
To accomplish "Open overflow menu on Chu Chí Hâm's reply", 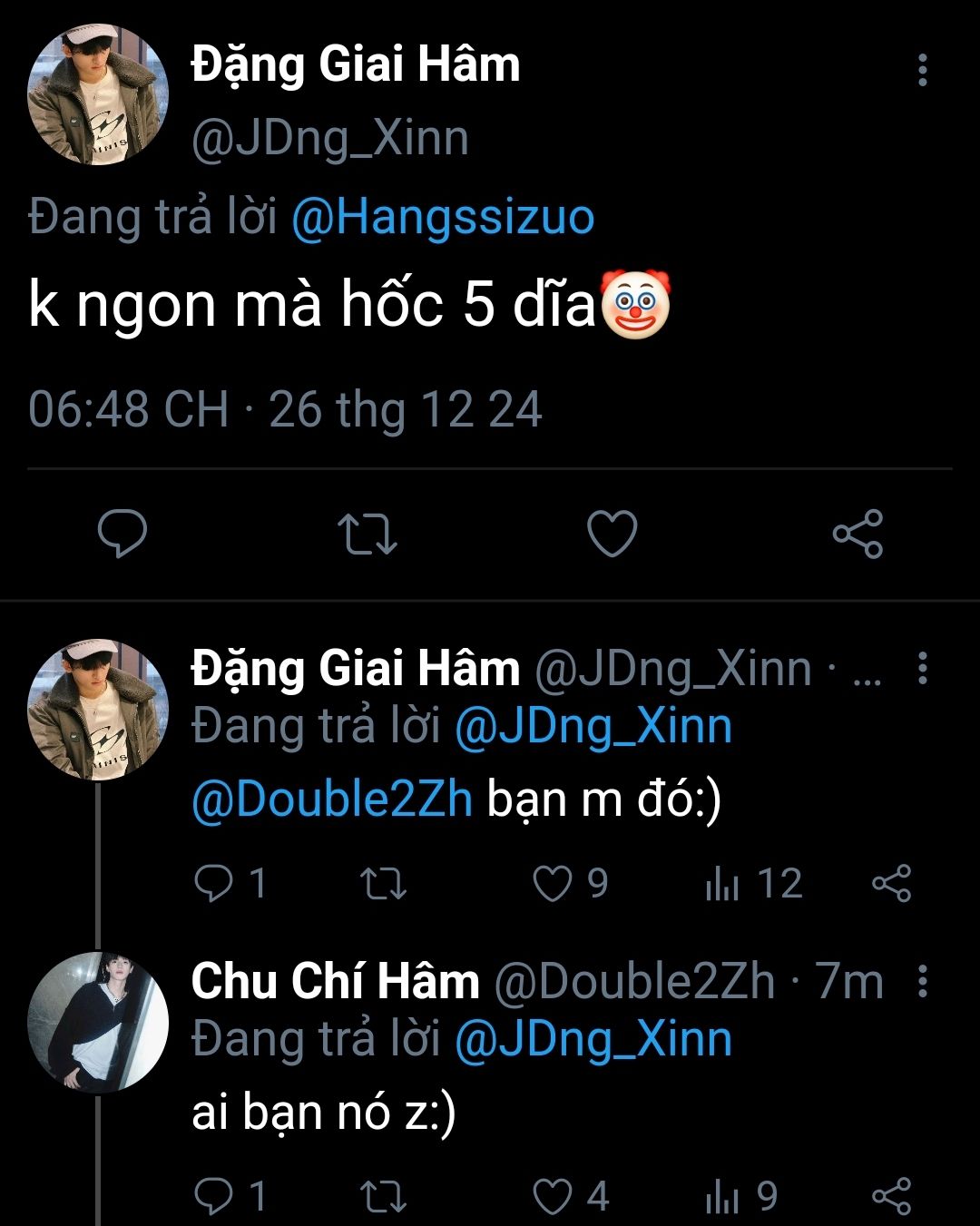I will pyautogui.click(x=922, y=981).
